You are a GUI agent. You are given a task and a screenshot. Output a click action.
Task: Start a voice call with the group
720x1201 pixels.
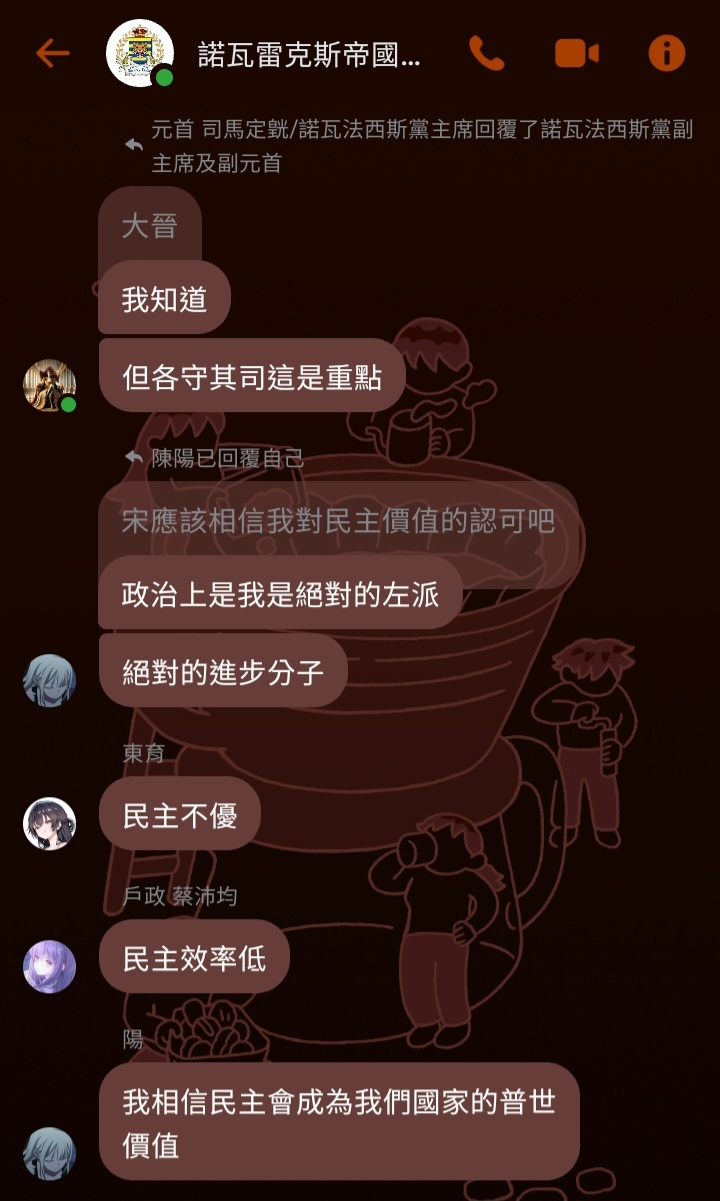(487, 53)
